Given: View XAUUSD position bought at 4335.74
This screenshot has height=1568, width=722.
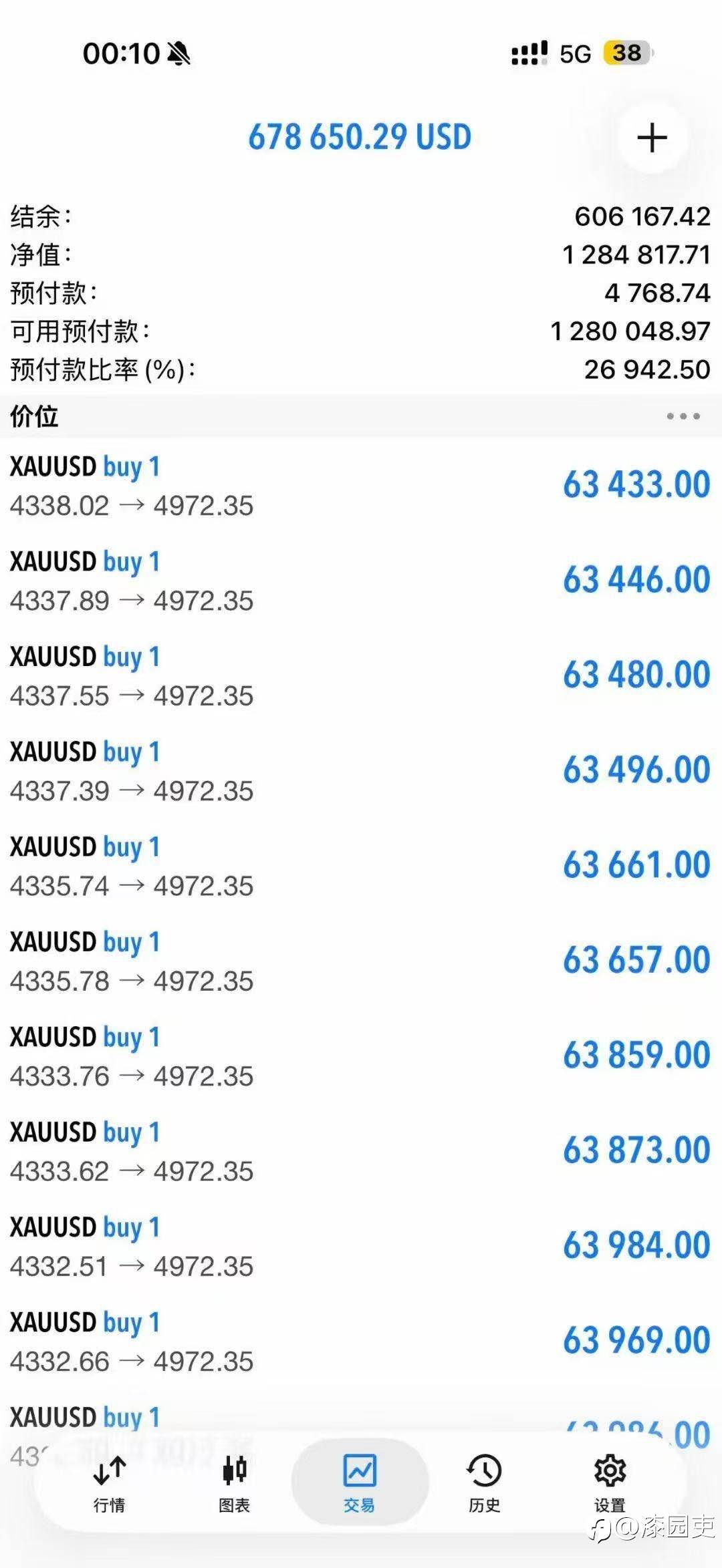Looking at the screenshot, I should click(361, 866).
